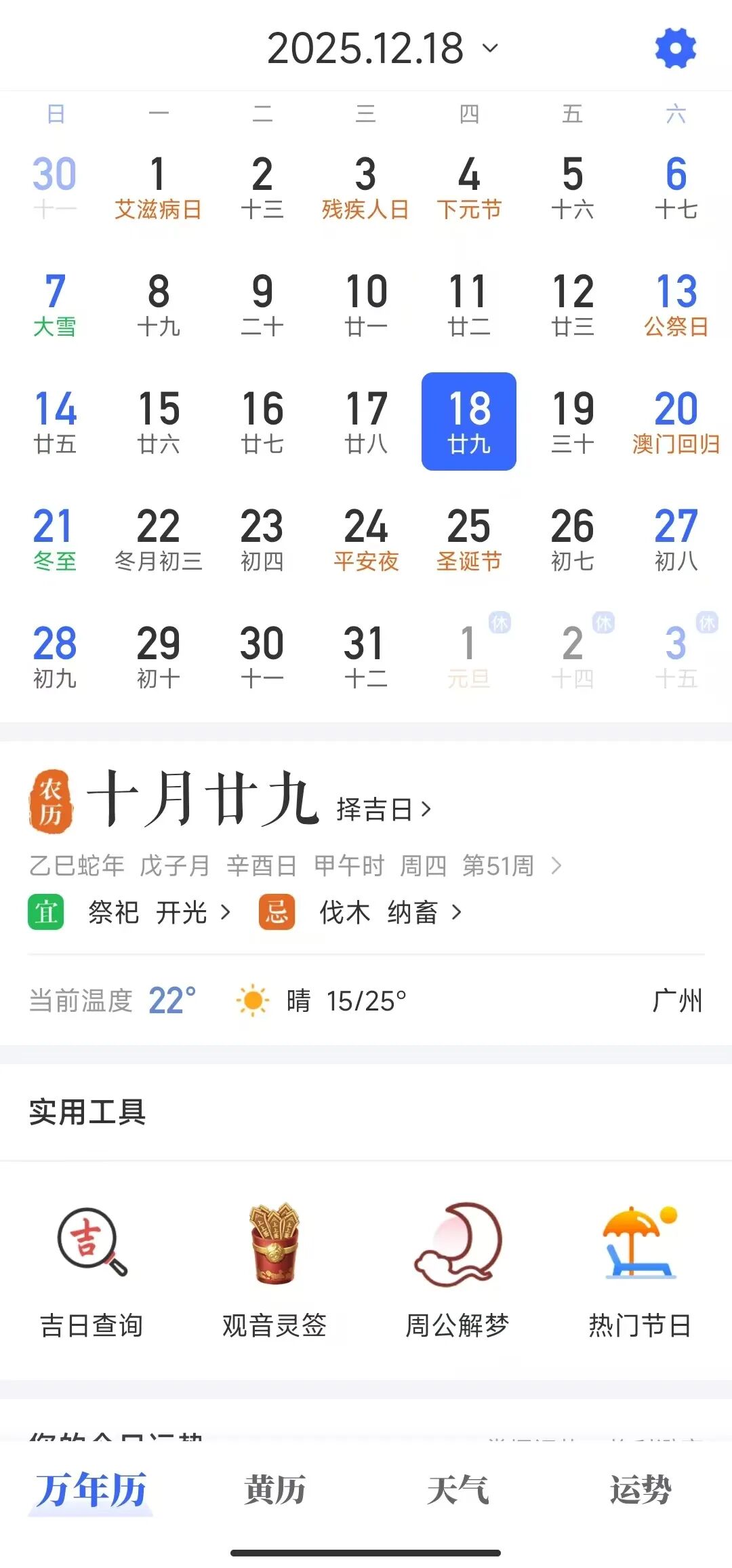Open the 观音灵签 fortune sticks tool
Screen dimensions: 732x1568
[274, 1275]
